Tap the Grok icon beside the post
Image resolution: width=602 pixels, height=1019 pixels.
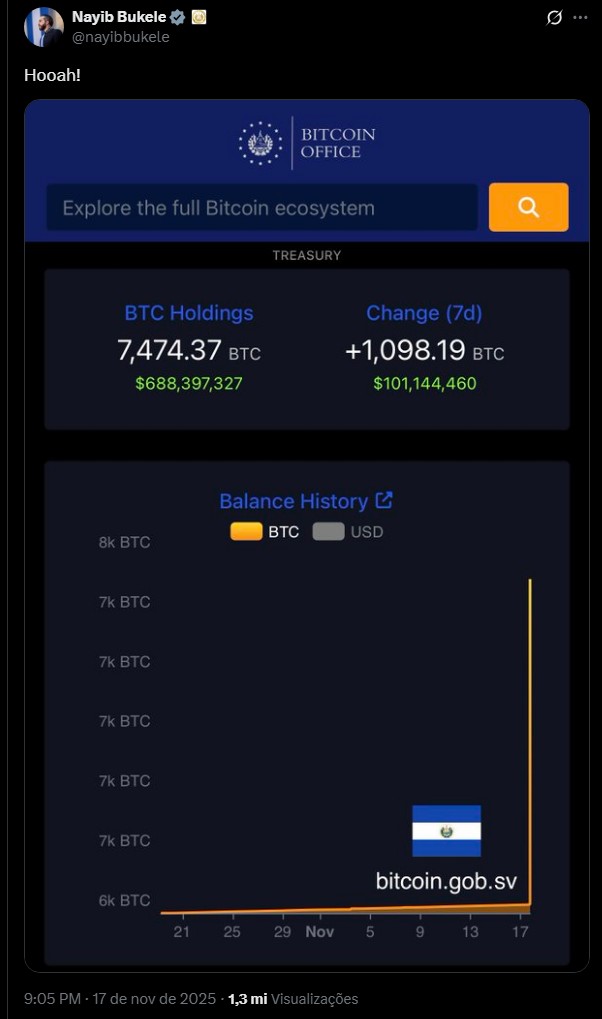click(555, 18)
